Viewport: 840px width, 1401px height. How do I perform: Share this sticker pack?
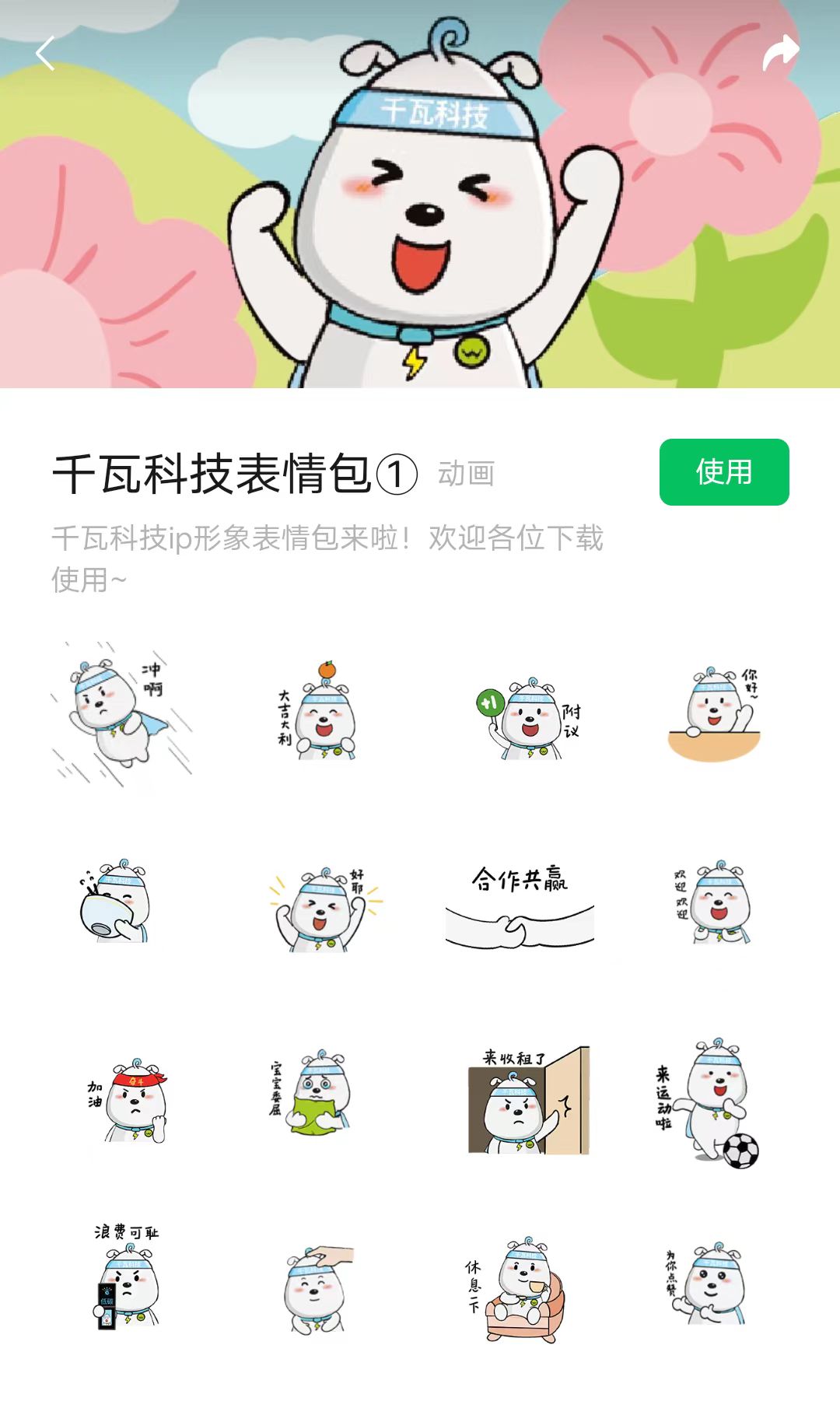780,54
